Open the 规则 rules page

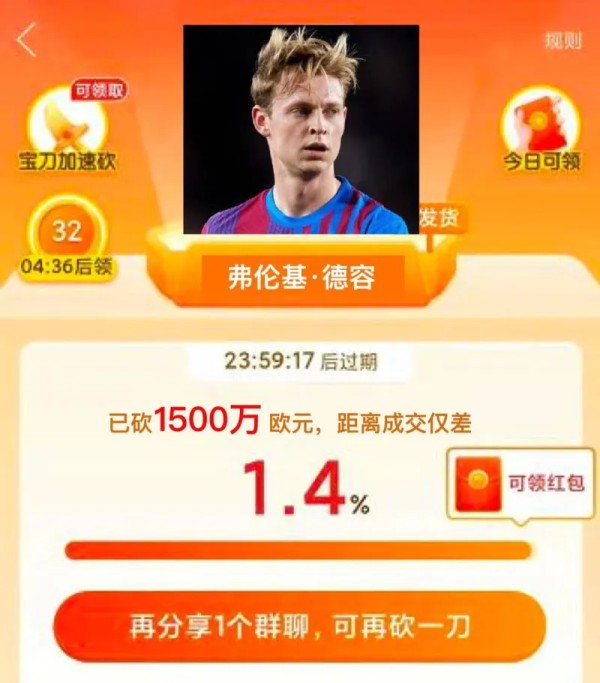562,41
